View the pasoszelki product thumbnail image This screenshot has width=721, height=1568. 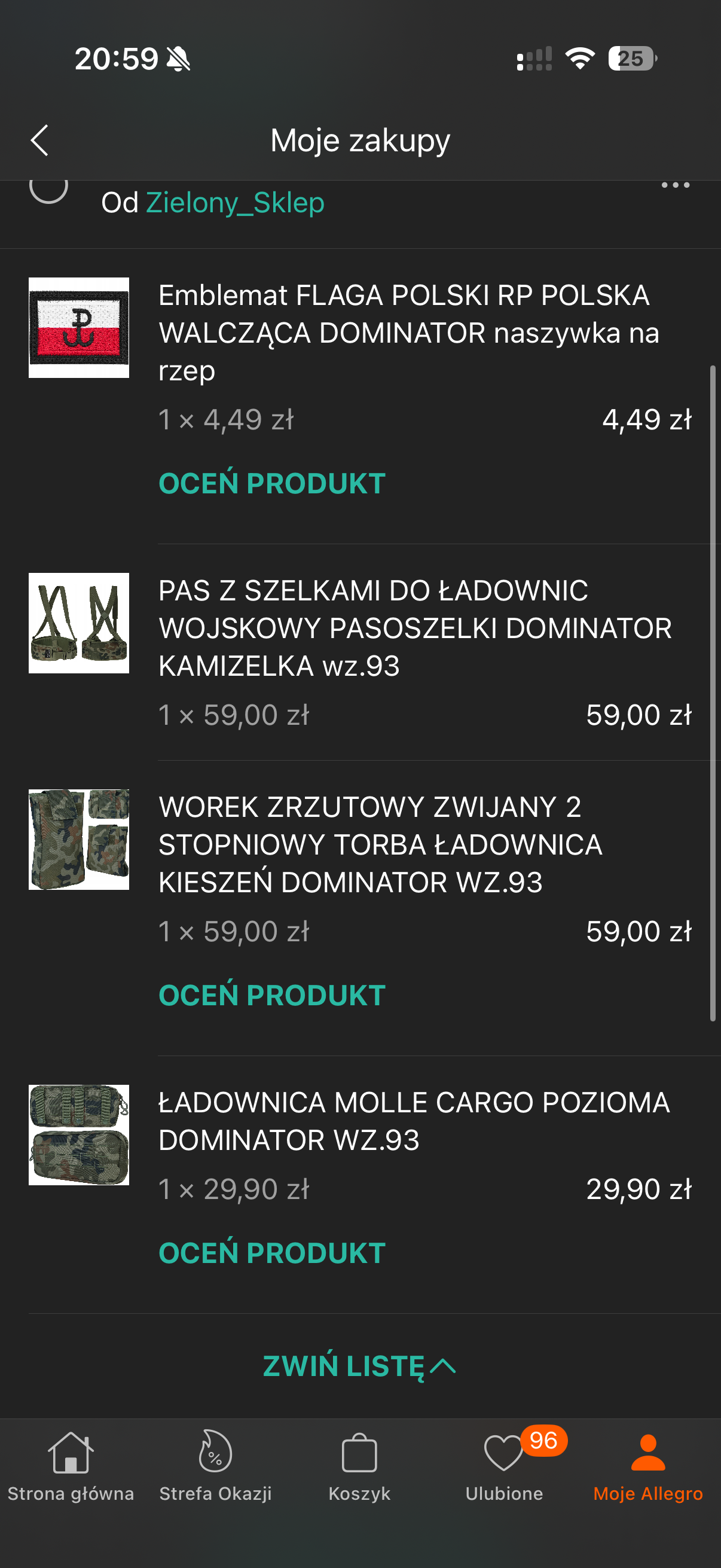(x=79, y=623)
